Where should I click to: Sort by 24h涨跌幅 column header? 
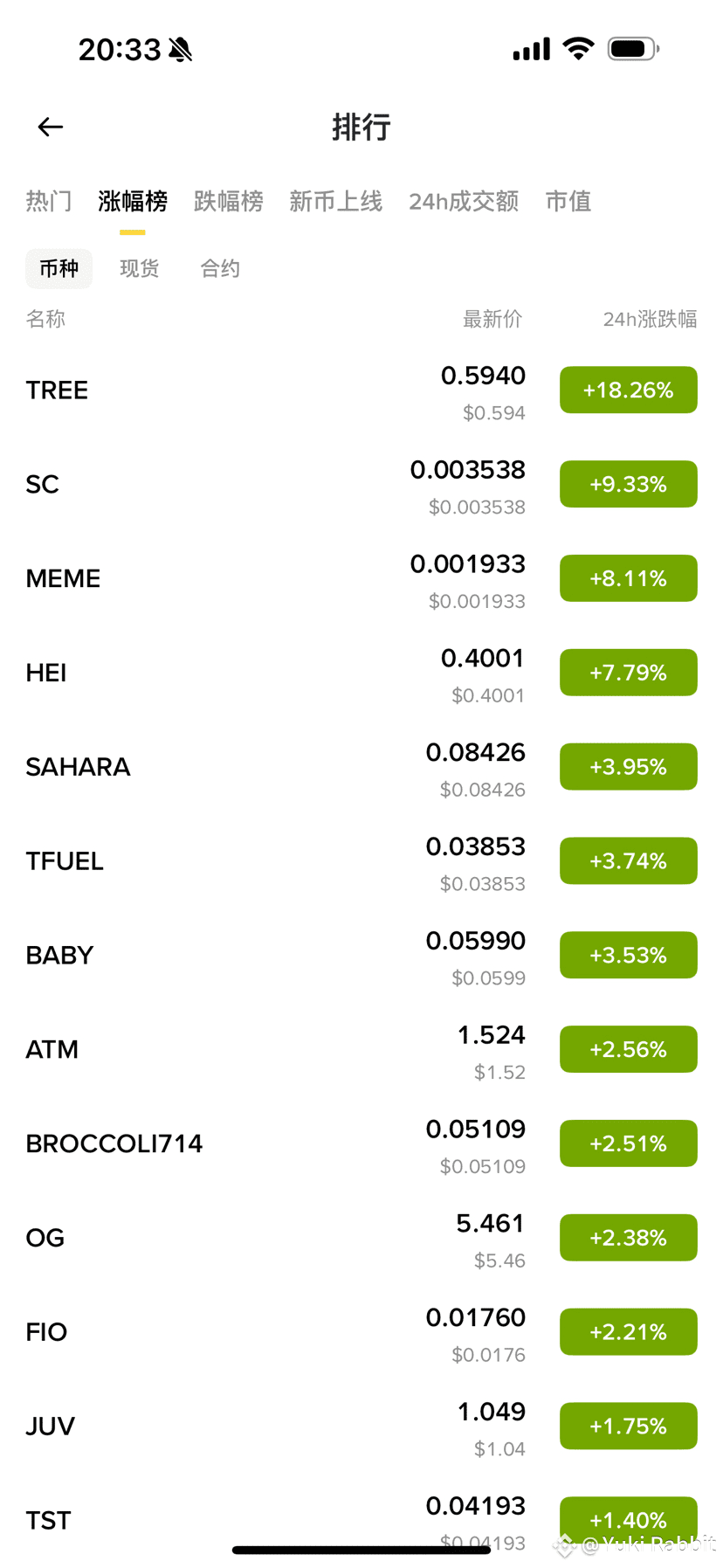point(650,320)
